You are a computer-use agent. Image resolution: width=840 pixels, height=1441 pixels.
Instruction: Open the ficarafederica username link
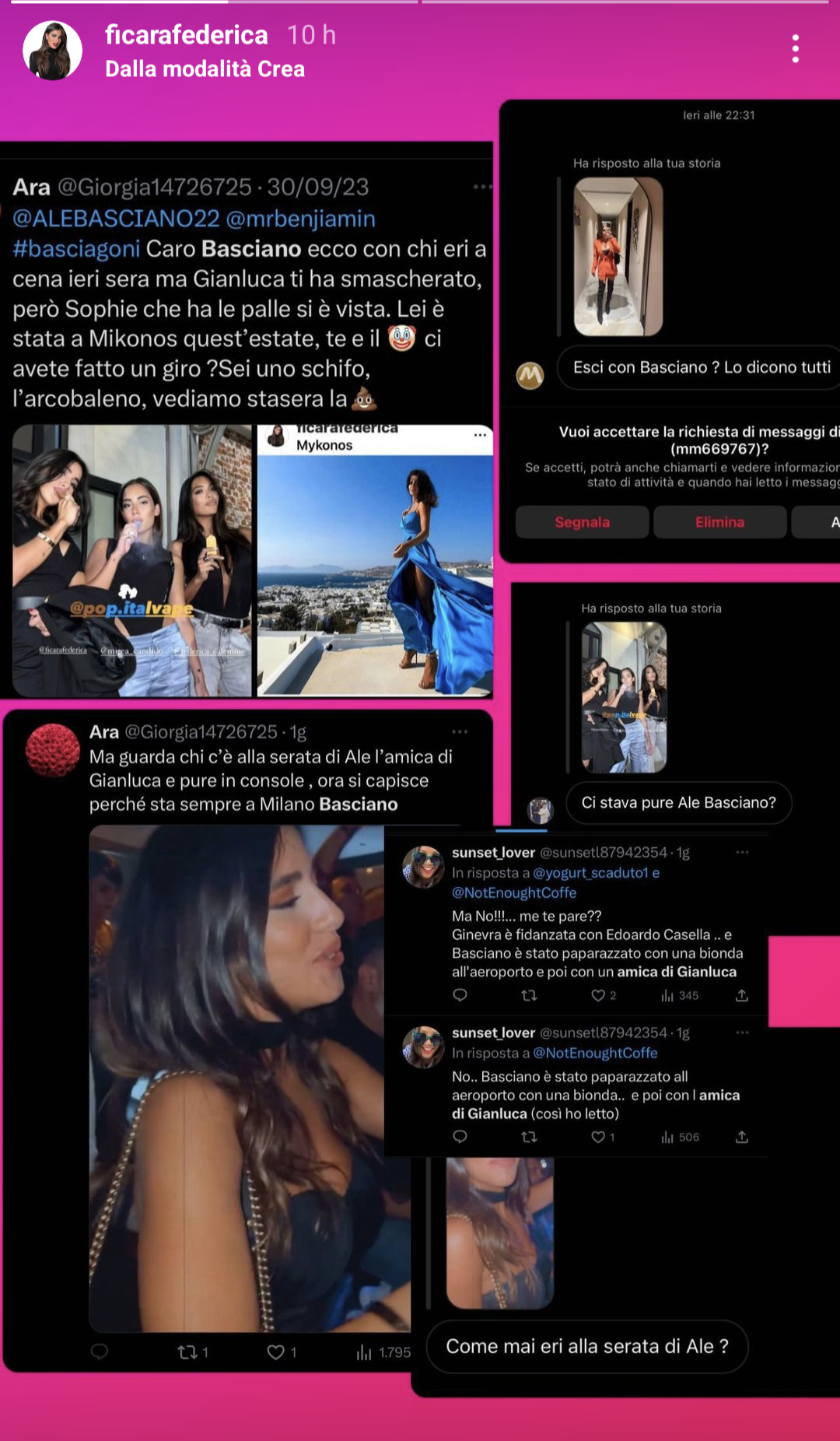click(186, 35)
